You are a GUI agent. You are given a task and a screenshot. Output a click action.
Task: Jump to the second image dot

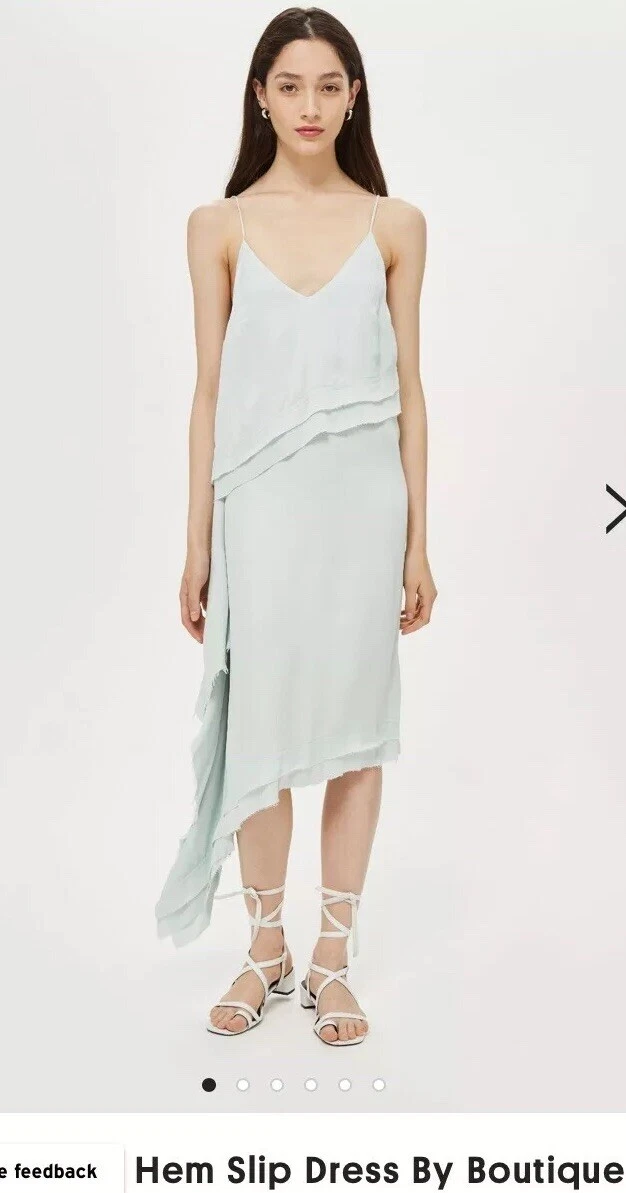coord(243,1085)
